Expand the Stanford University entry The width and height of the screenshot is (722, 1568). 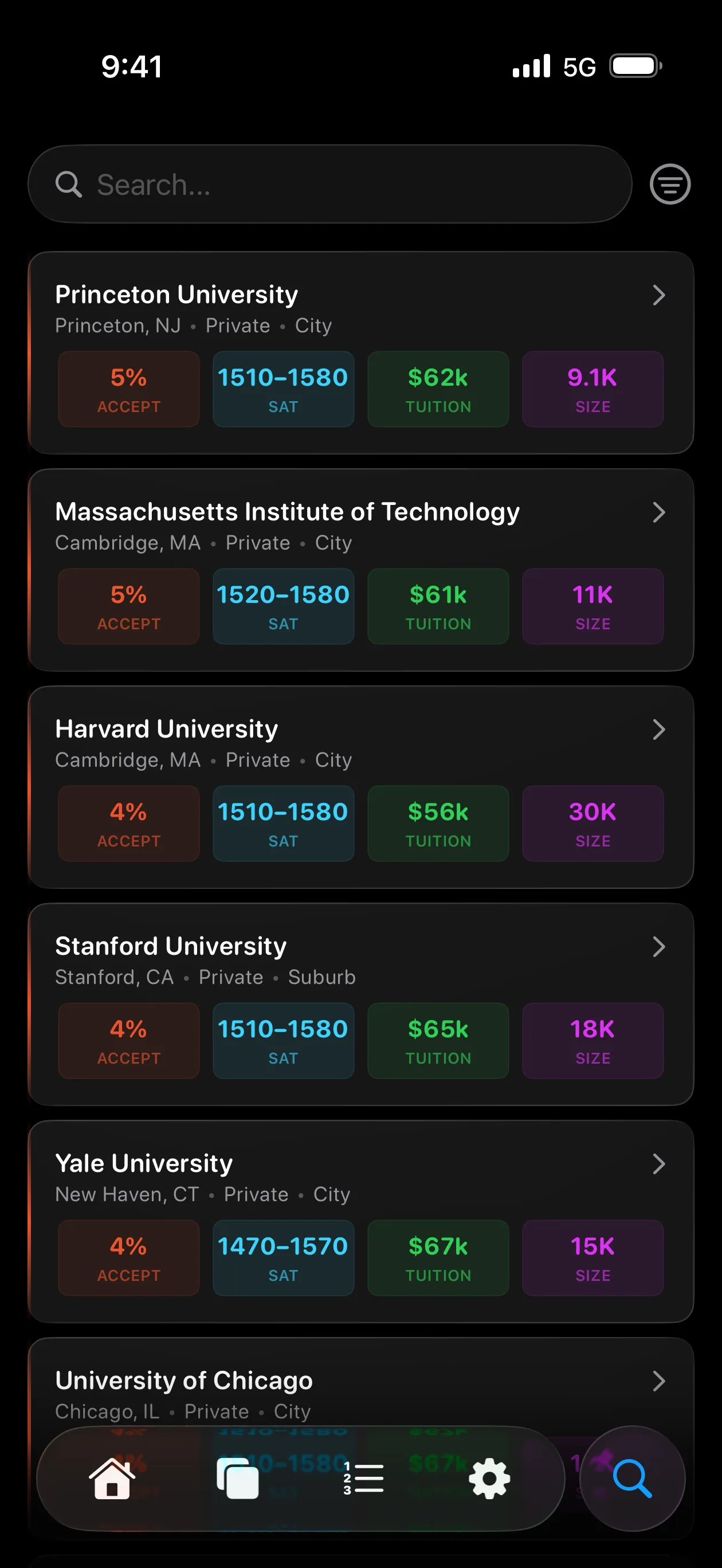[660, 947]
